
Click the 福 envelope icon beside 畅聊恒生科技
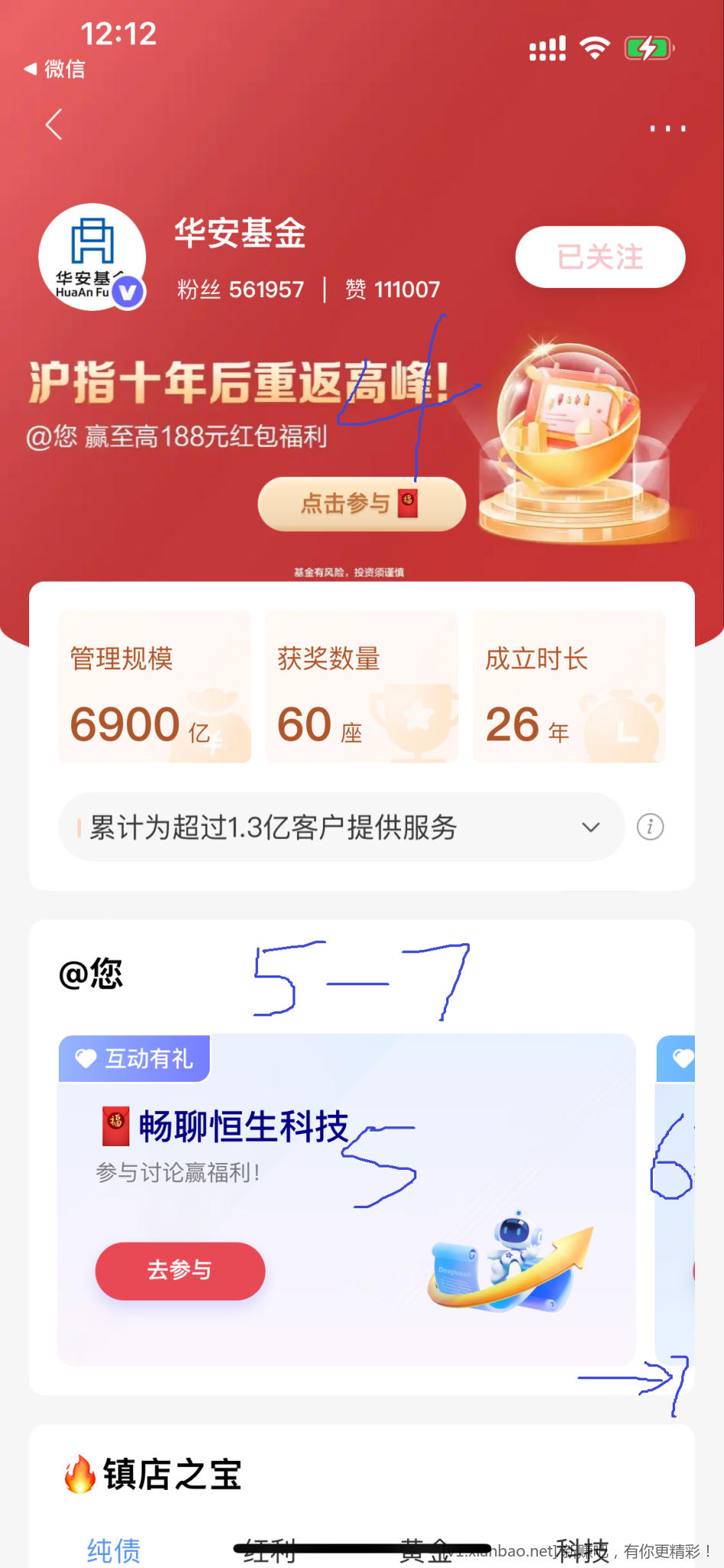(114, 1125)
